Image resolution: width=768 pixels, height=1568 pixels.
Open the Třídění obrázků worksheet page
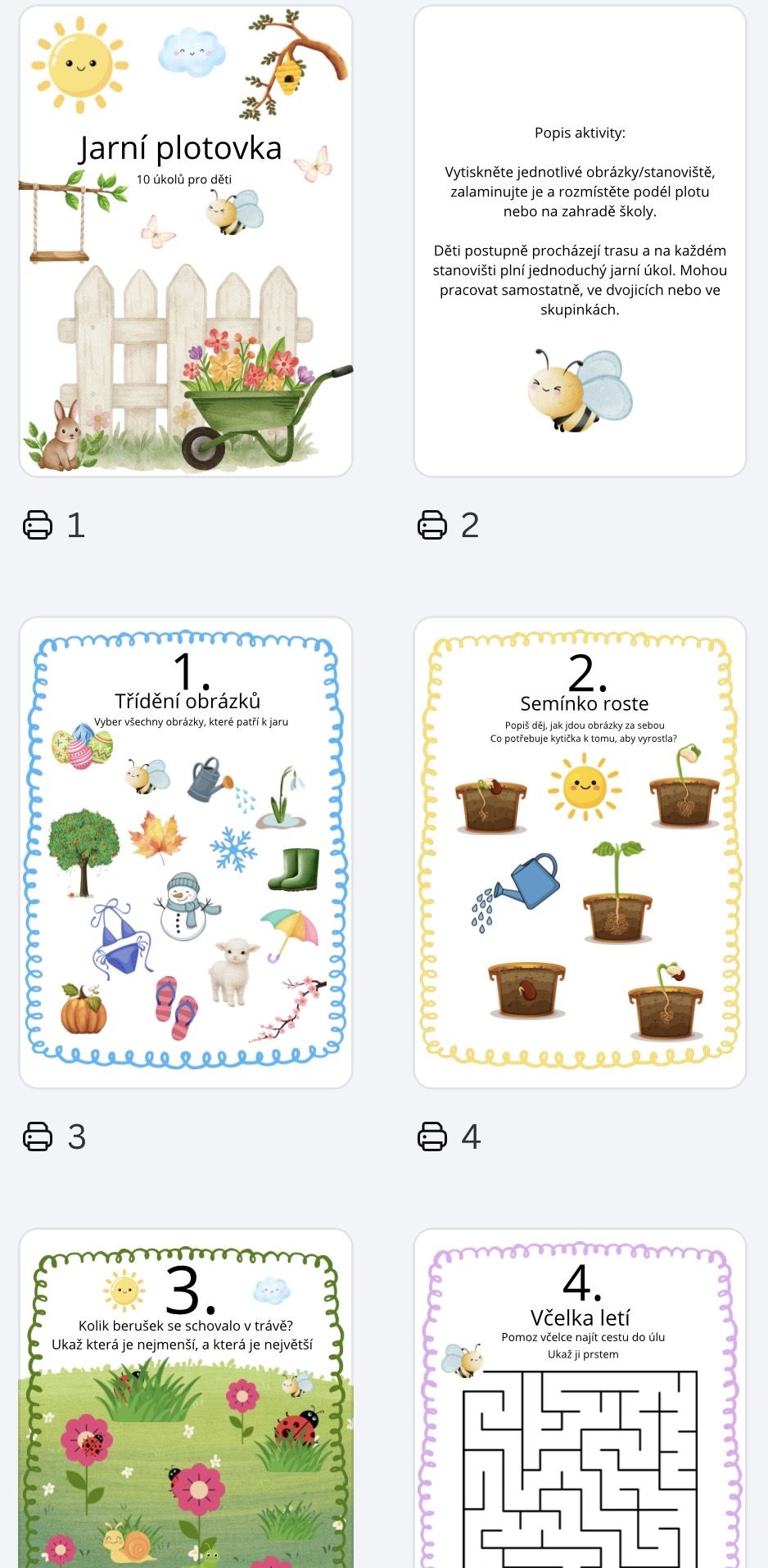tap(186, 852)
